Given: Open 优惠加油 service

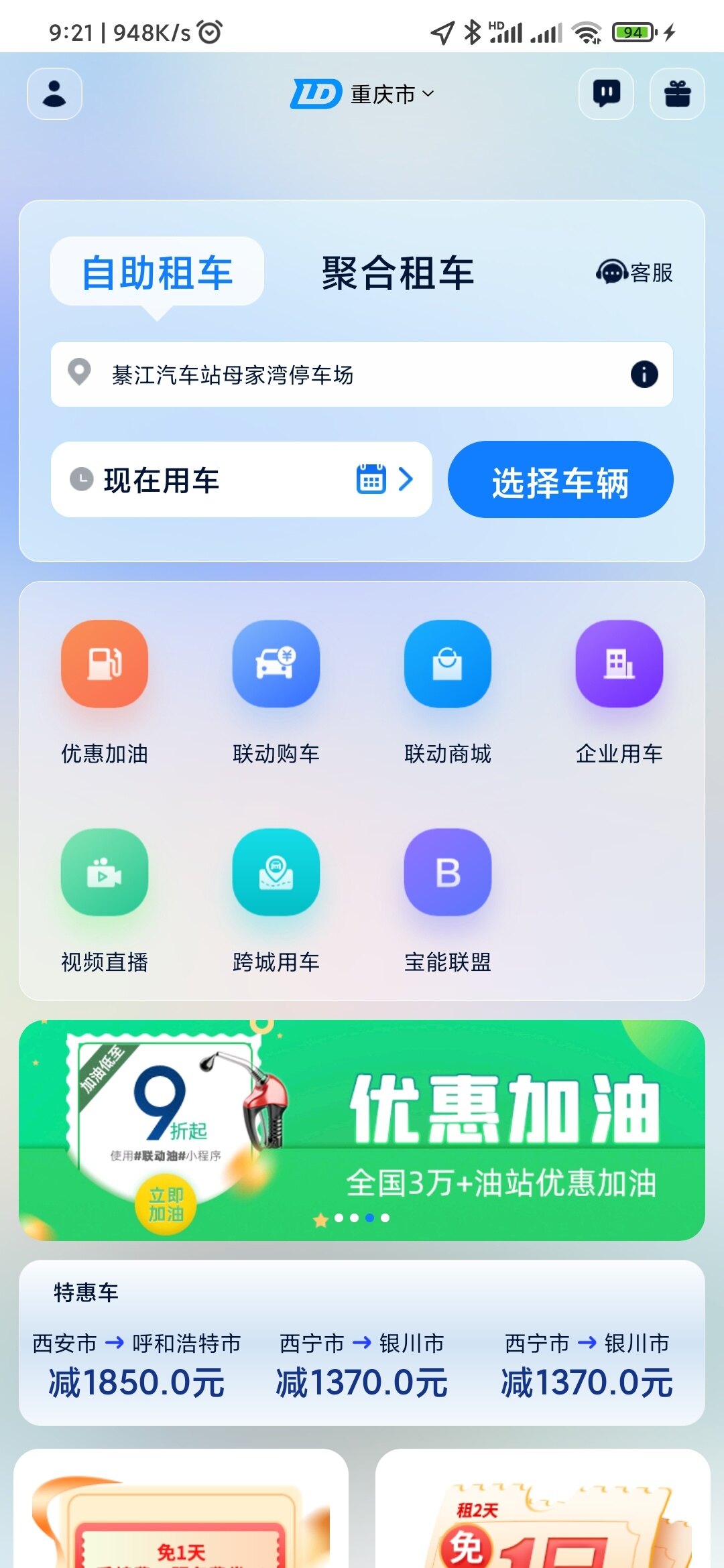Looking at the screenshot, I should pyautogui.click(x=105, y=692).
